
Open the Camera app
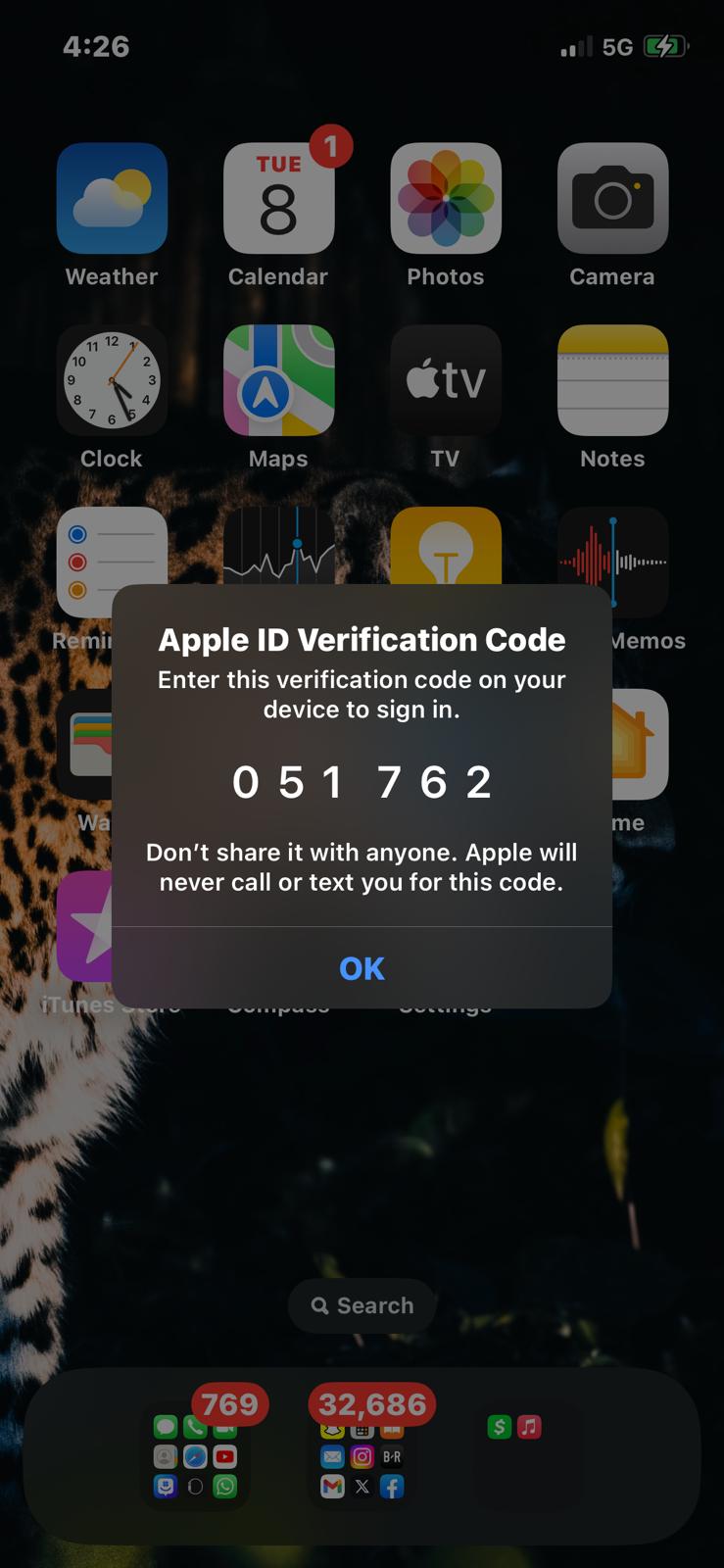tap(612, 199)
